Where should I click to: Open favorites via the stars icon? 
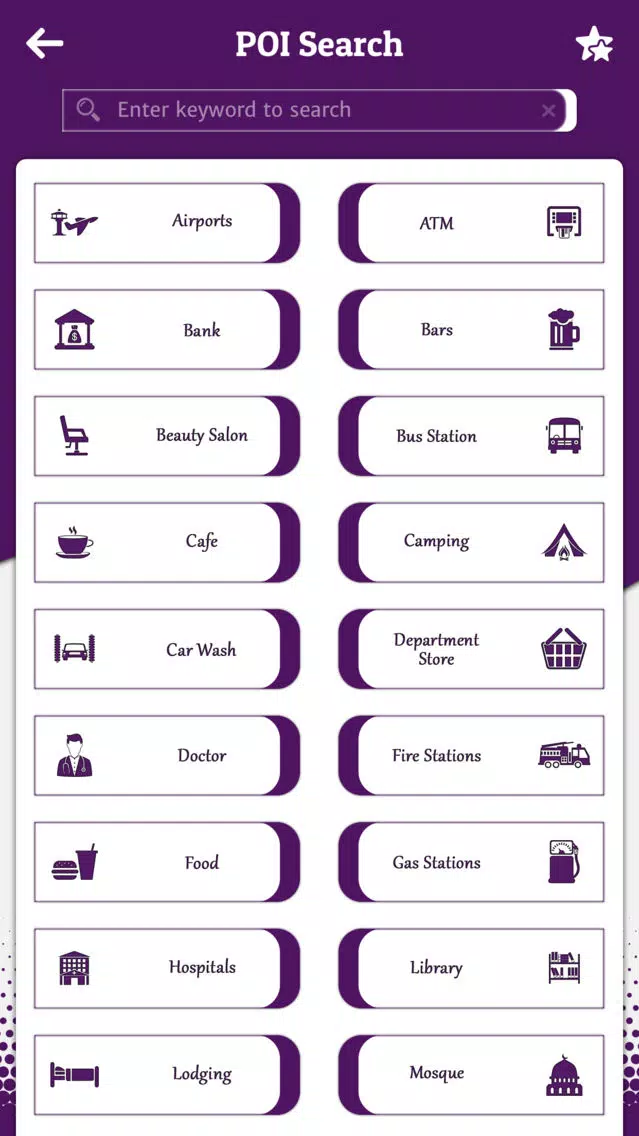(x=594, y=44)
